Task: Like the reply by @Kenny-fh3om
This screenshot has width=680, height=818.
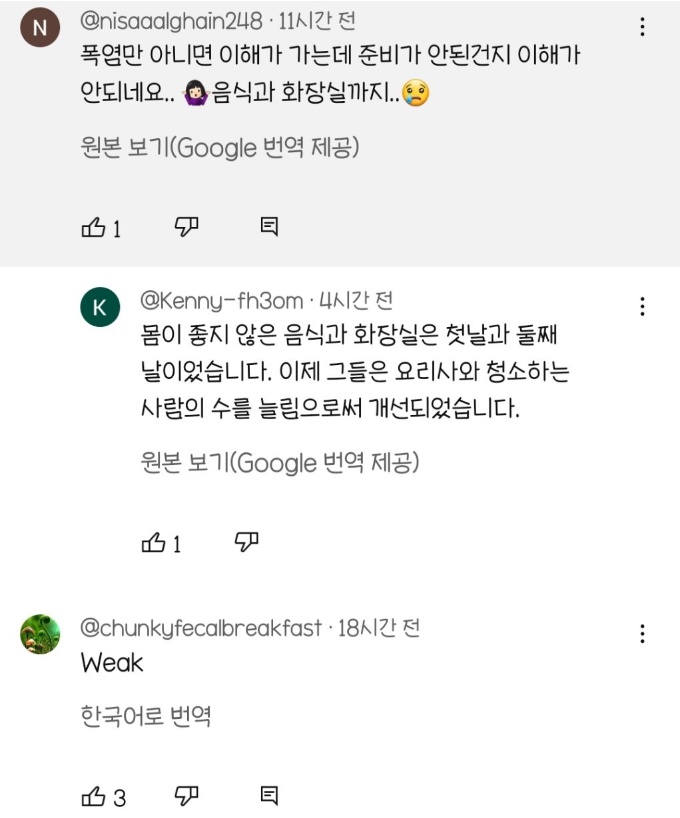Action: click(x=153, y=543)
